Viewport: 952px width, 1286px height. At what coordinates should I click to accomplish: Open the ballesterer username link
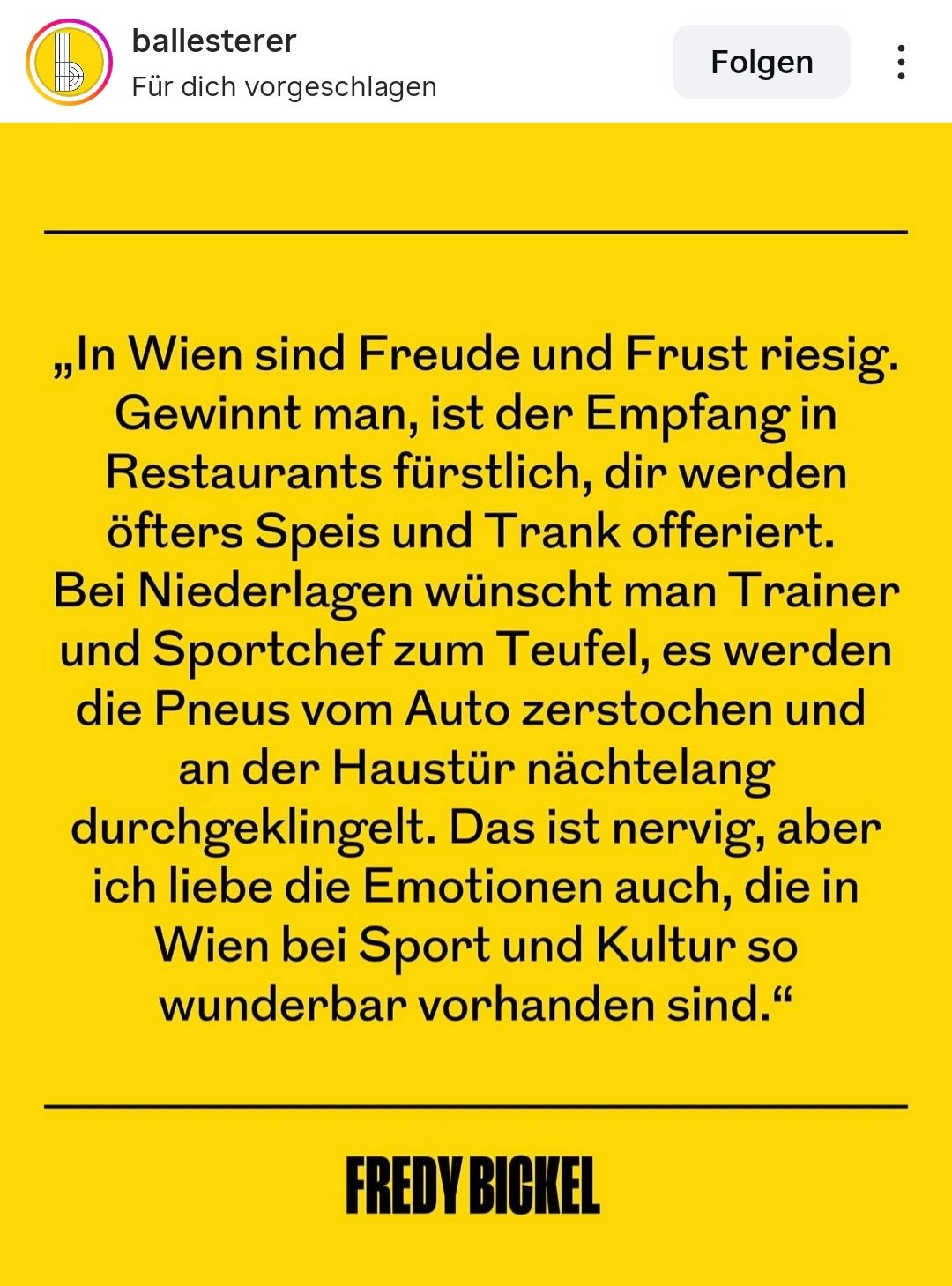213,41
